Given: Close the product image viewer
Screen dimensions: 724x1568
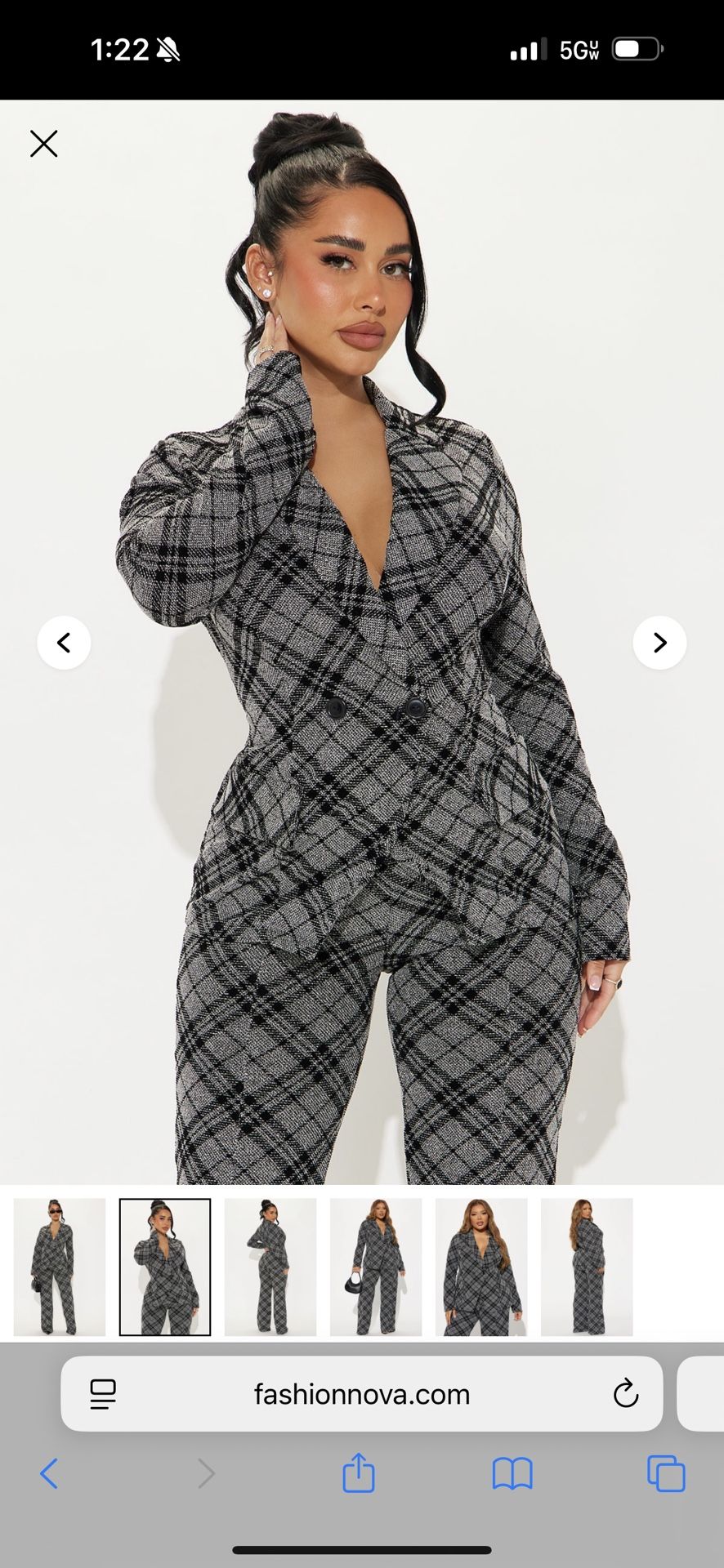Looking at the screenshot, I should (43, 143).
